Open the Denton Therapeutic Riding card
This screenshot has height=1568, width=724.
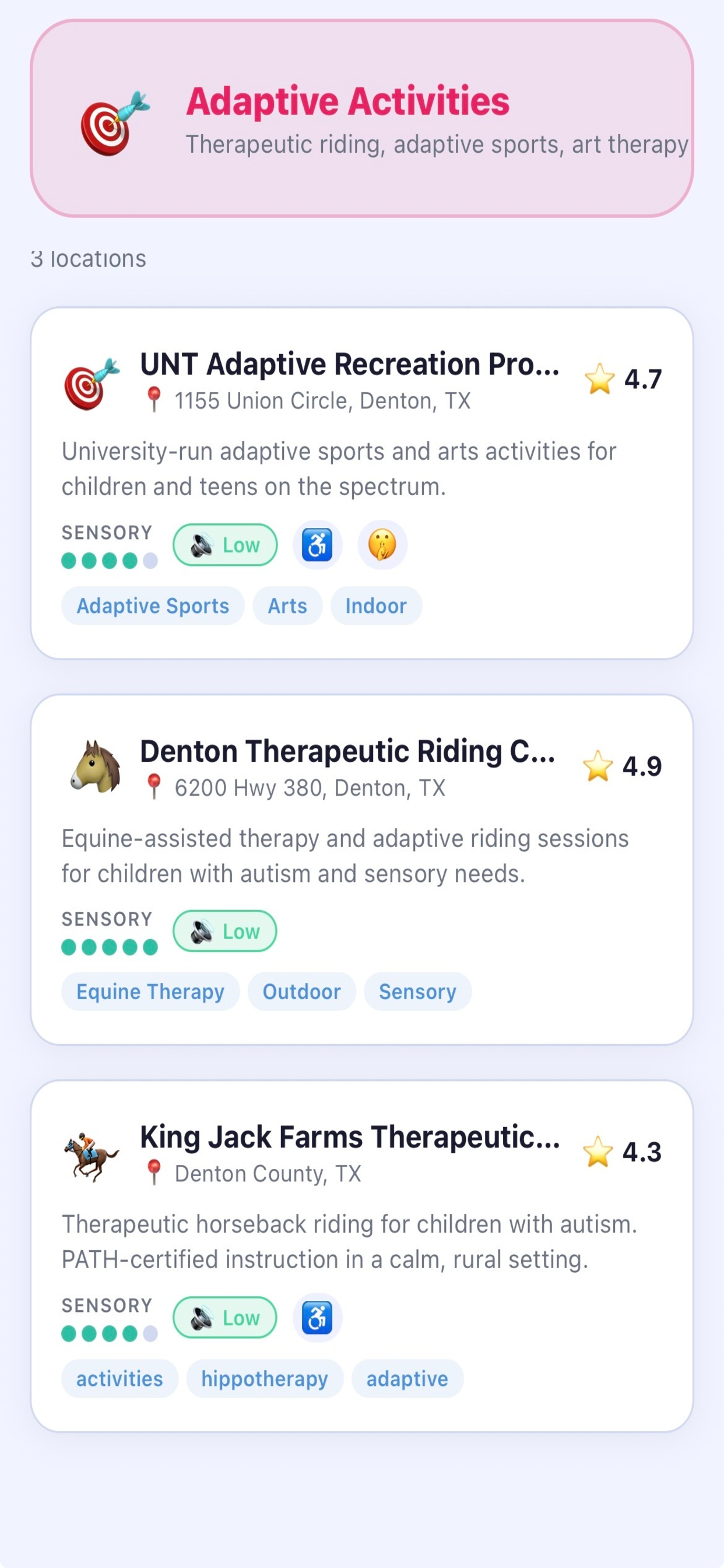[x=362, y=869]
